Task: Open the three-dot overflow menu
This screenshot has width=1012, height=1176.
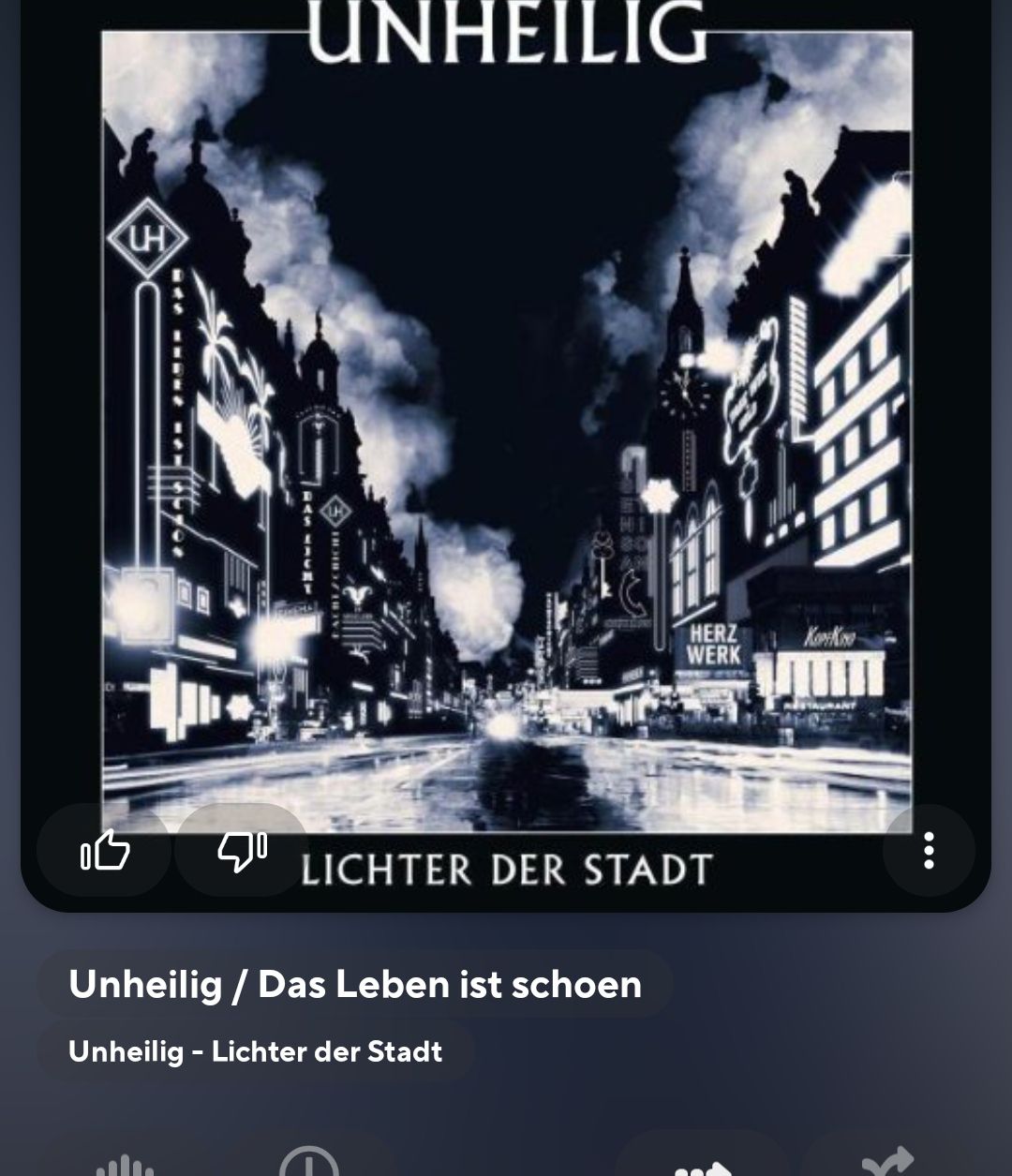Action: 928,851
